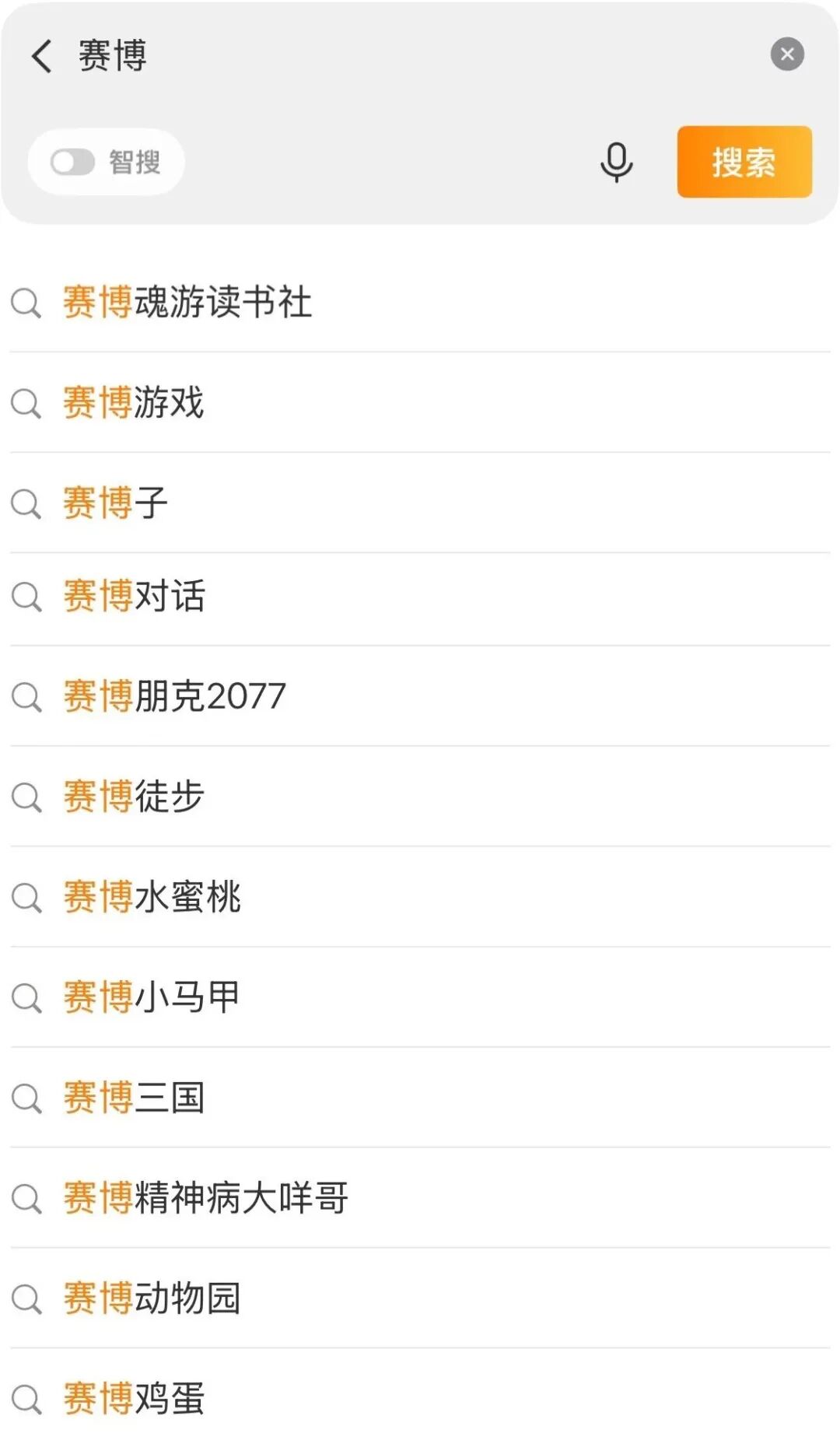The image size is (840, 1440).
Task: Select 赛博徒步 from suggestions
Action: click(134, 797)
